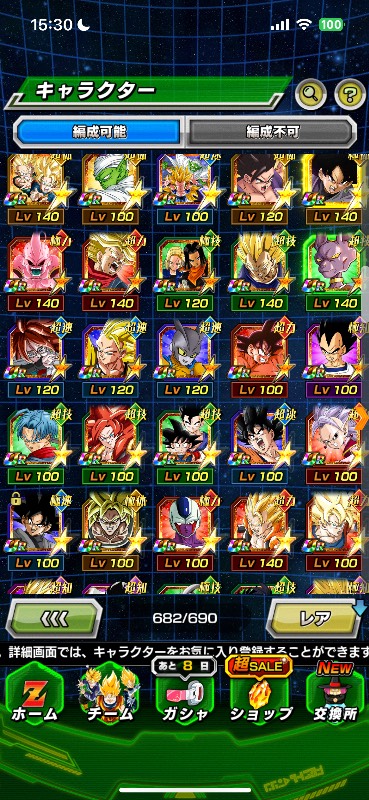The height and width of the screenshot is (800, 369).
Task: Open the 交換所 tab
Action: tap(335, 693)
